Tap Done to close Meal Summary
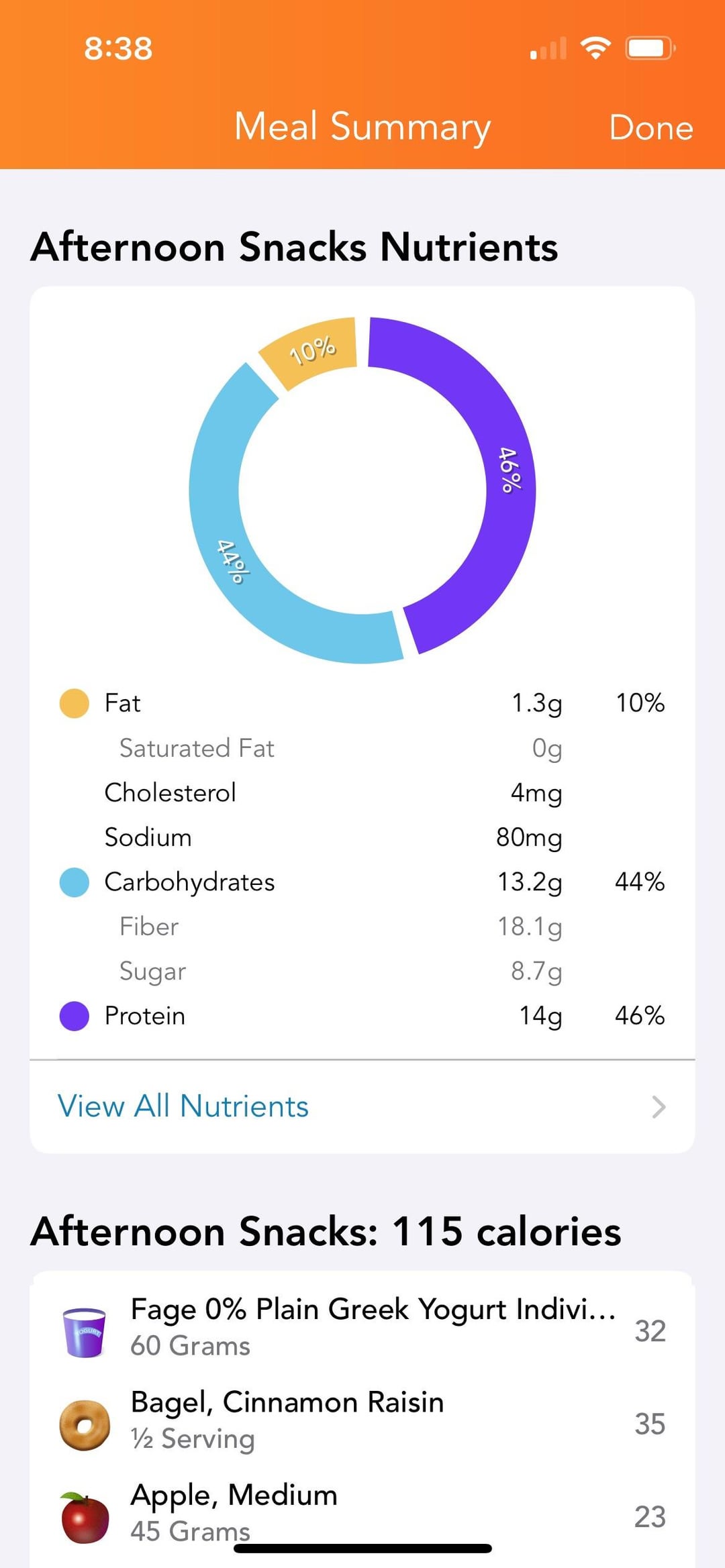The image size is (725, 1568). click(650, 127)
